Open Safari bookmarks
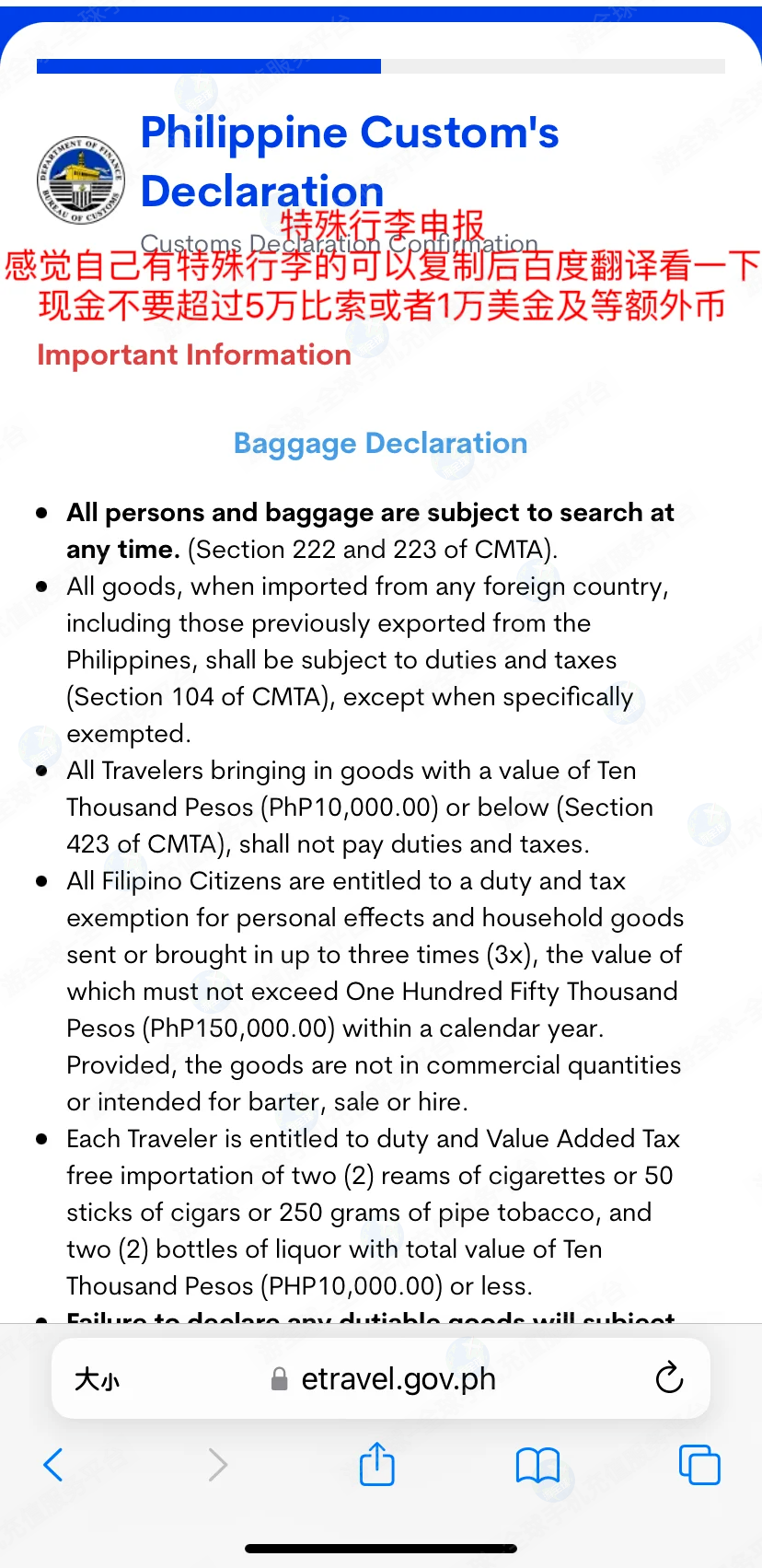This screenshot has width=762, height=1568. tap(538, 1464)
